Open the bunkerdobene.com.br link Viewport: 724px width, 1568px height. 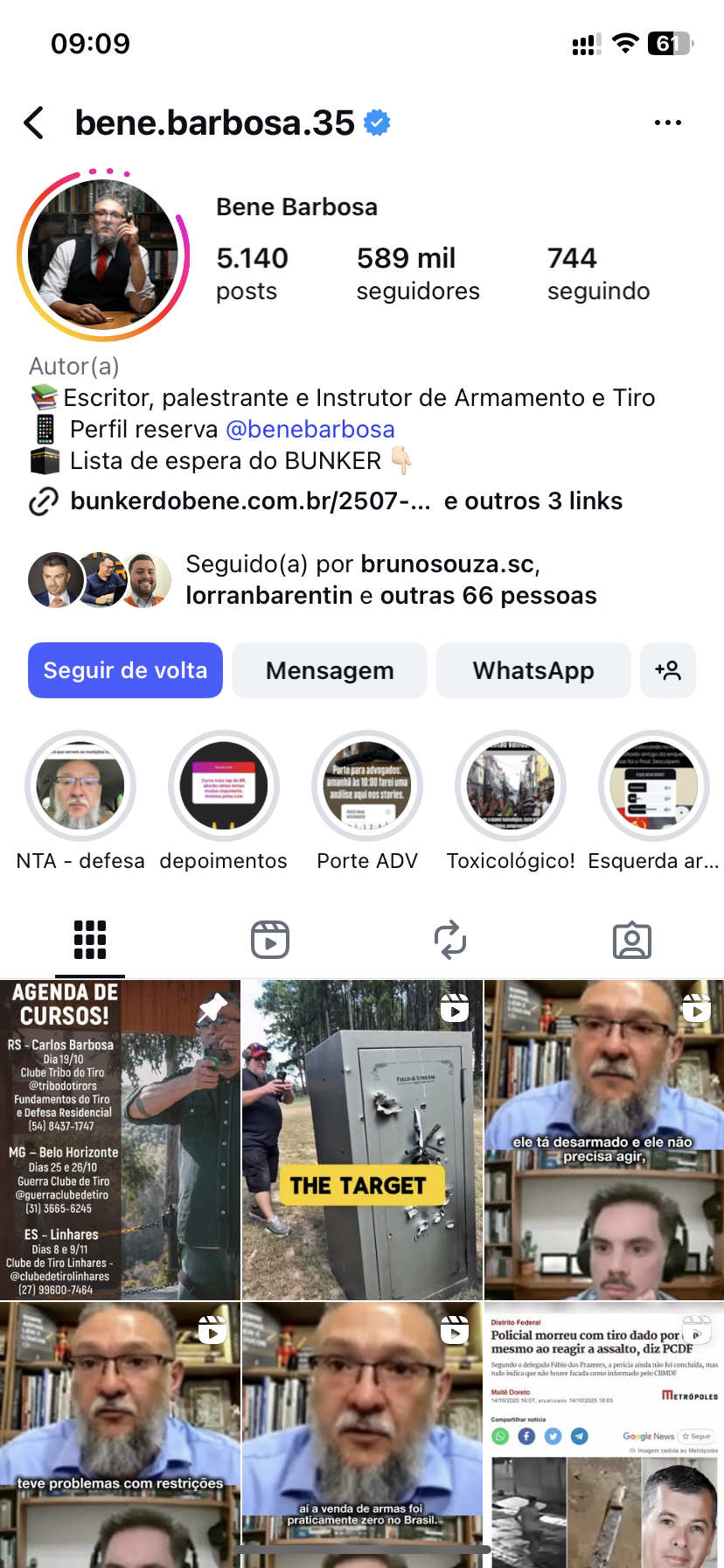click(x=250, y=501)
